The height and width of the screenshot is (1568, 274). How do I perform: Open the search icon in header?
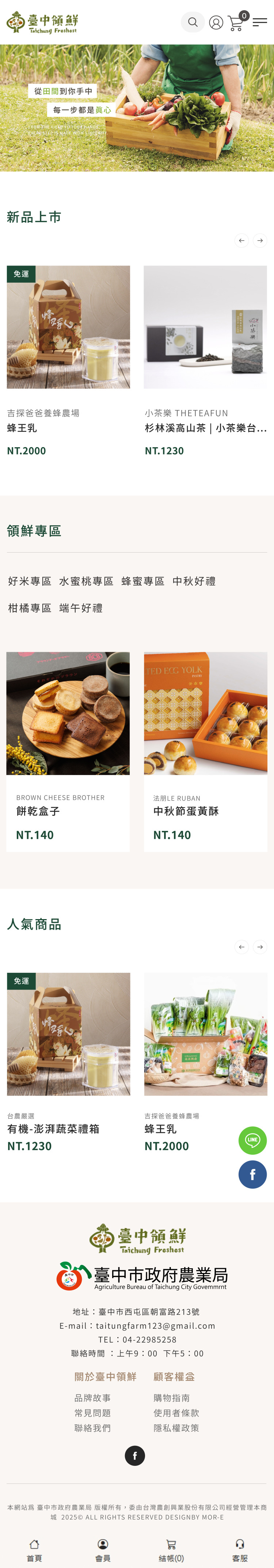point(192,23)
